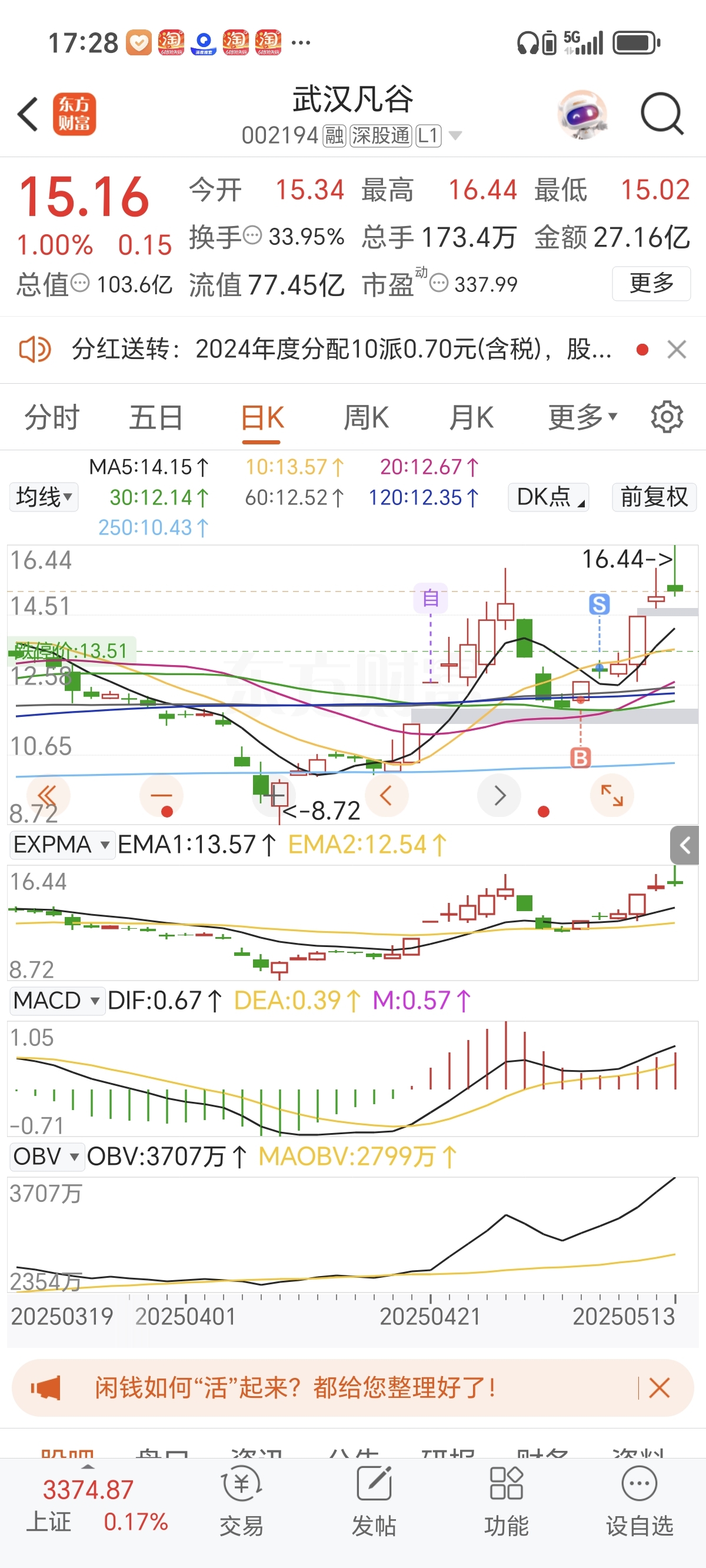This screenshot has height=1568, width=706.
Task: Change the 前复权 adjustment option
Action: click(x=654, y=497)
